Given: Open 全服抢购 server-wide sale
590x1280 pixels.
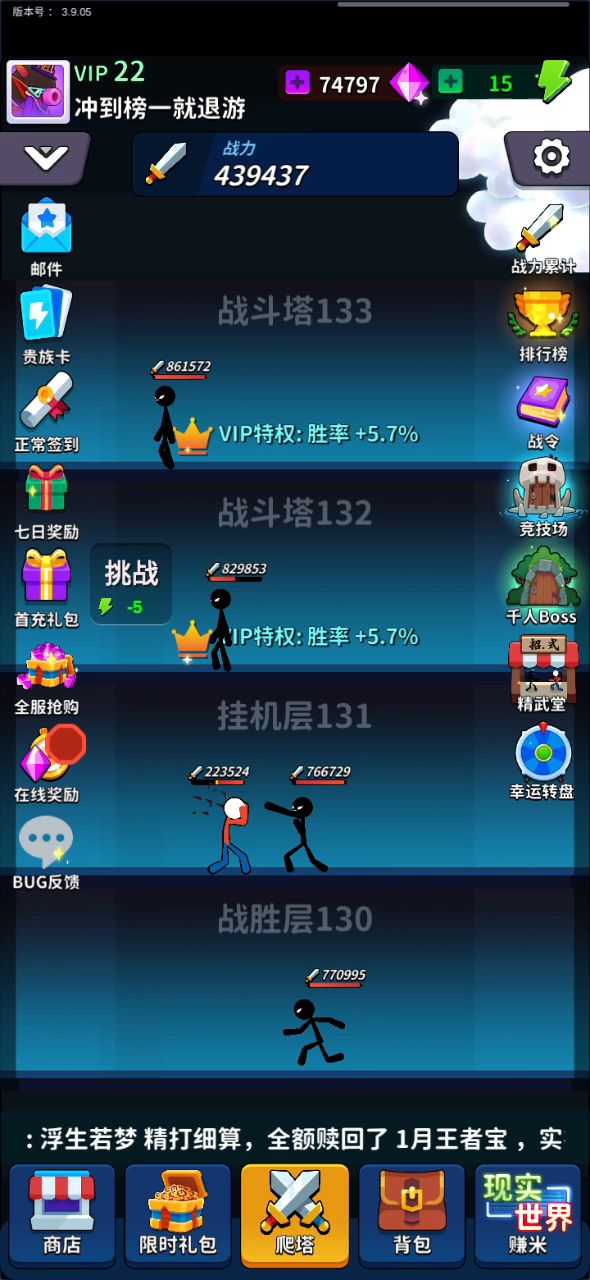Looking at the screenshot, I should pyautogui.click(x=46, y=676).
